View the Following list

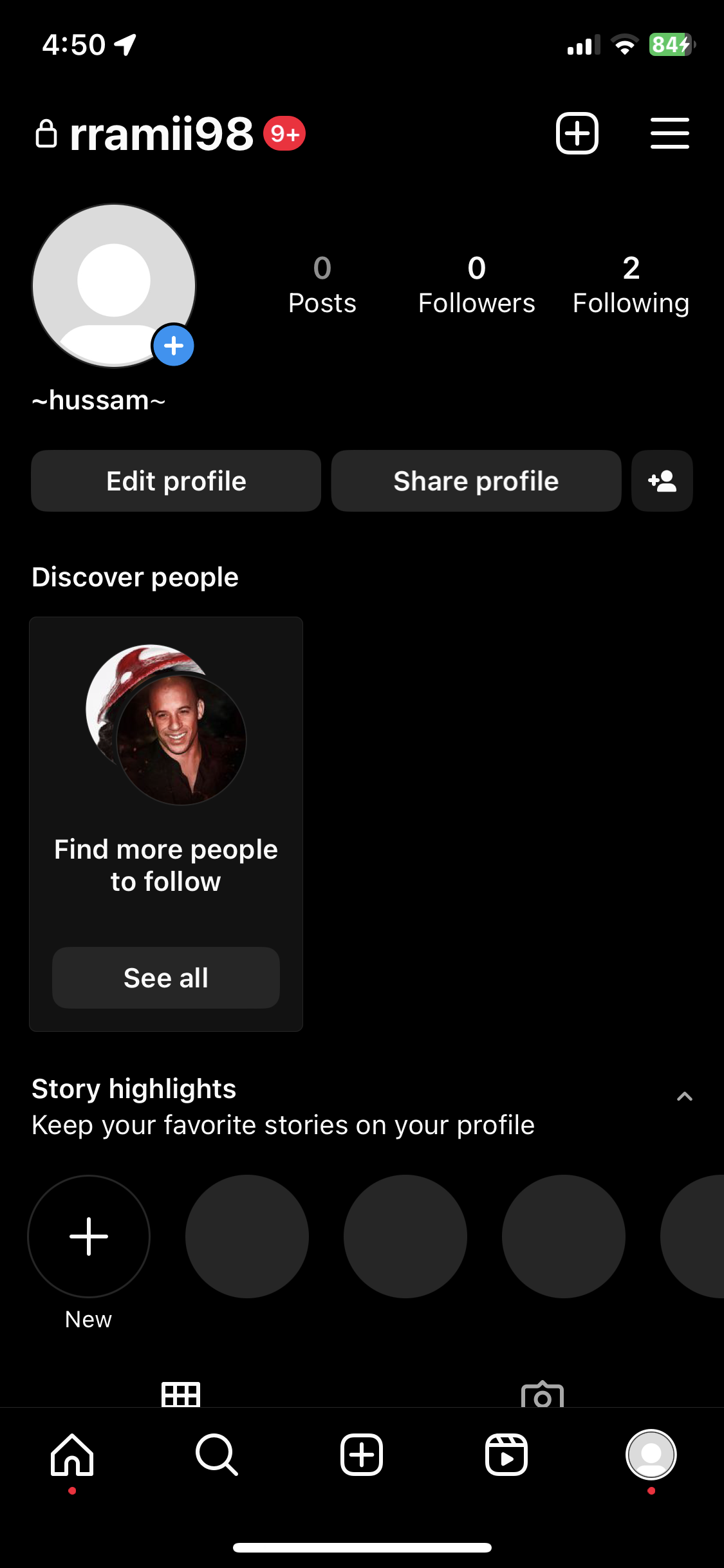coord(631,285)
